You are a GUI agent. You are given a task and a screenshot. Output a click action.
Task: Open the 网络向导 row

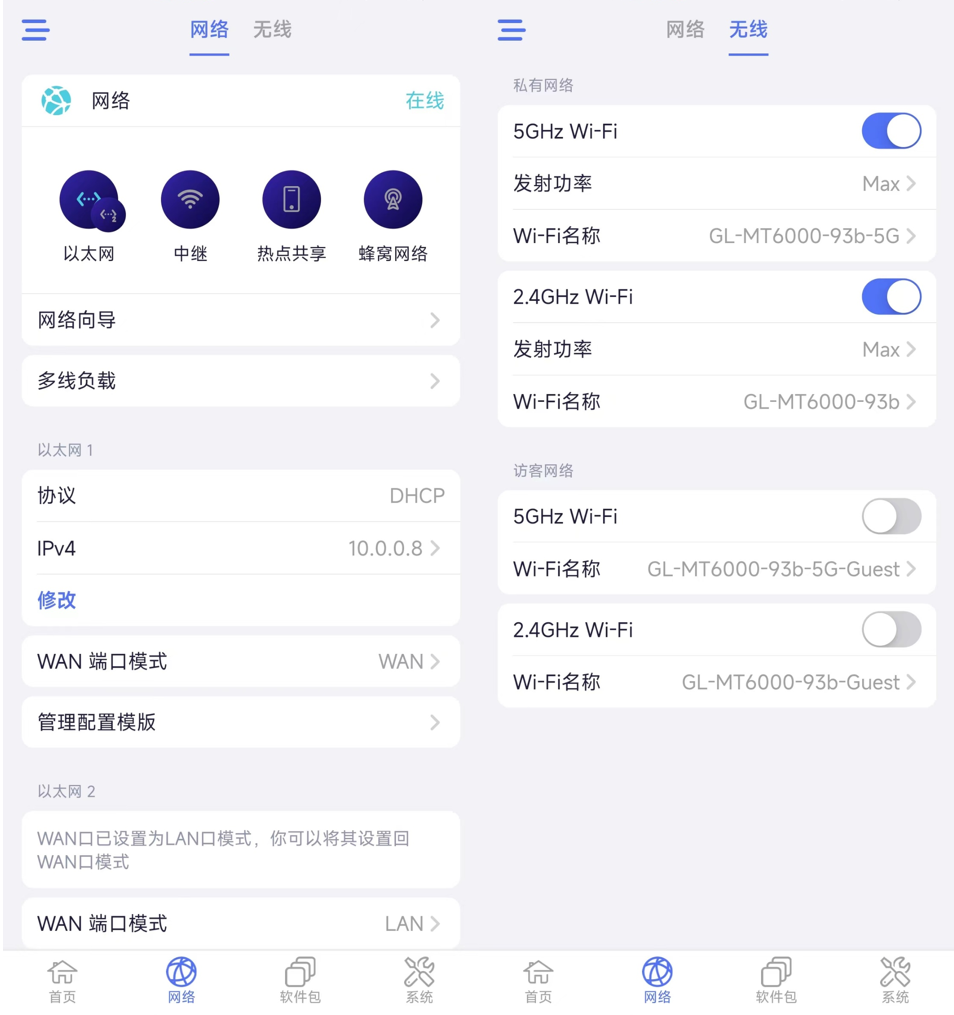point(240,321)
